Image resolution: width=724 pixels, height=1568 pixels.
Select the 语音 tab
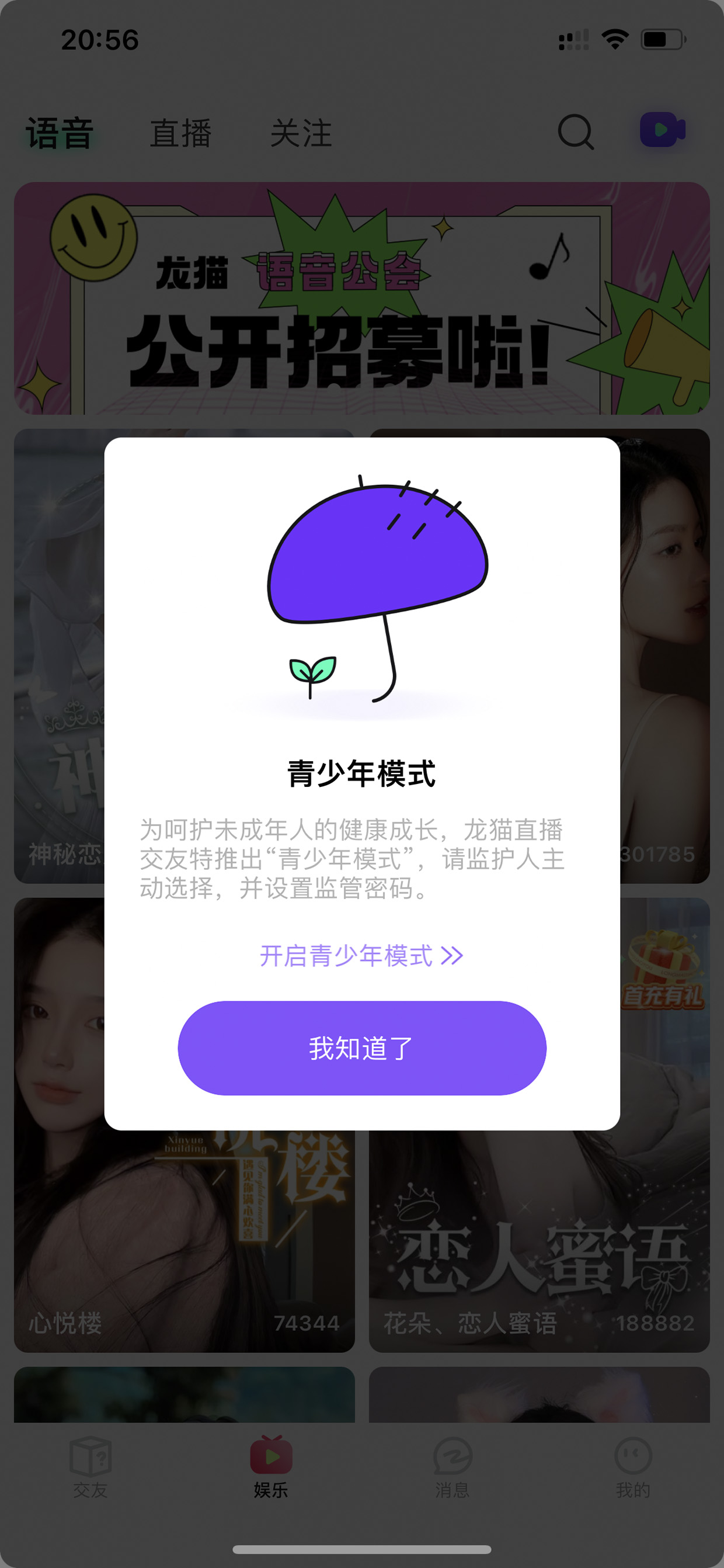[60, 133]
